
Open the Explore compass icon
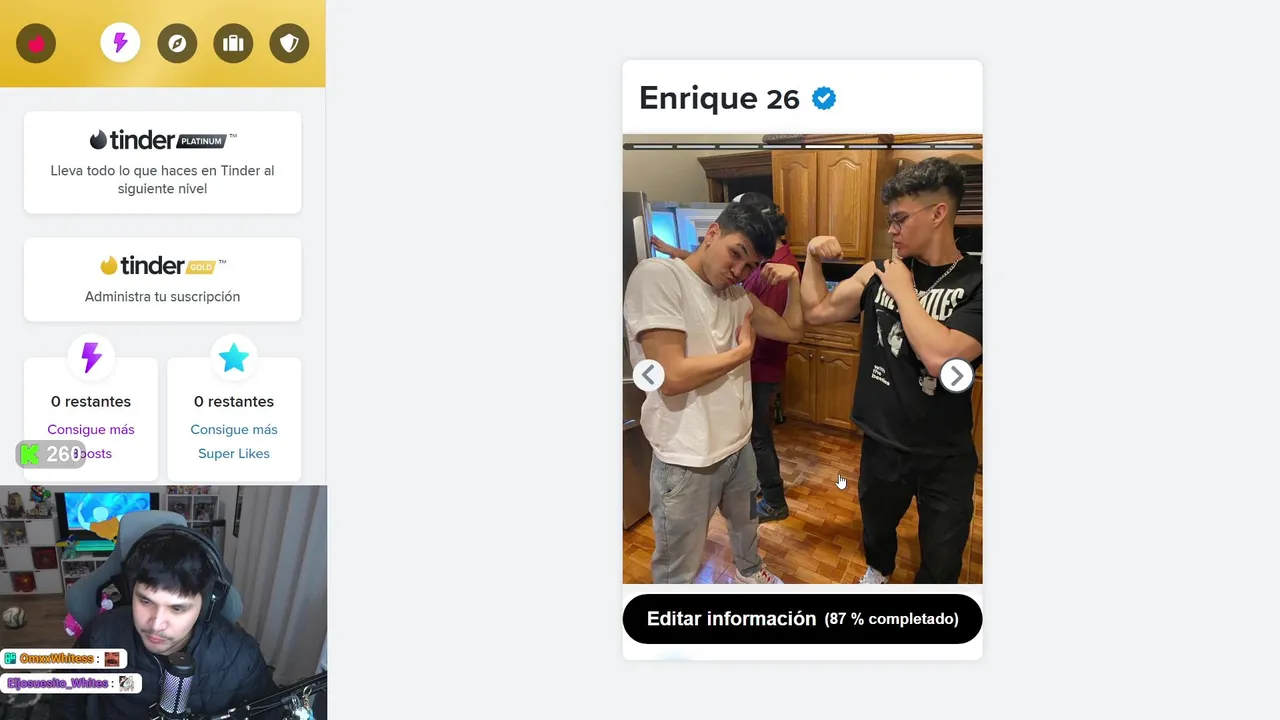[x=177, y=43]
